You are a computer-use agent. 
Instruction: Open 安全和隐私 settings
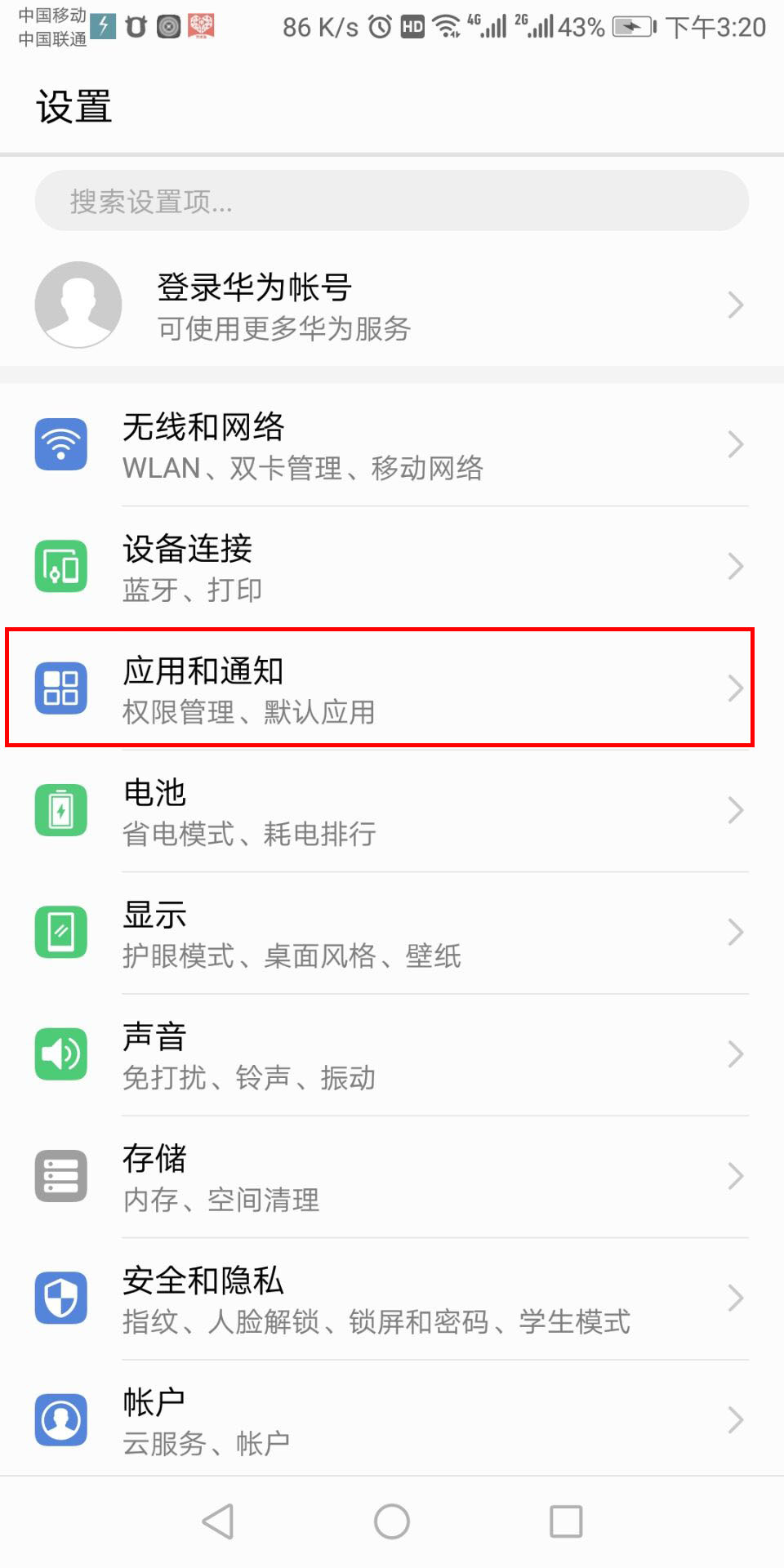[x=392, y=1298]
